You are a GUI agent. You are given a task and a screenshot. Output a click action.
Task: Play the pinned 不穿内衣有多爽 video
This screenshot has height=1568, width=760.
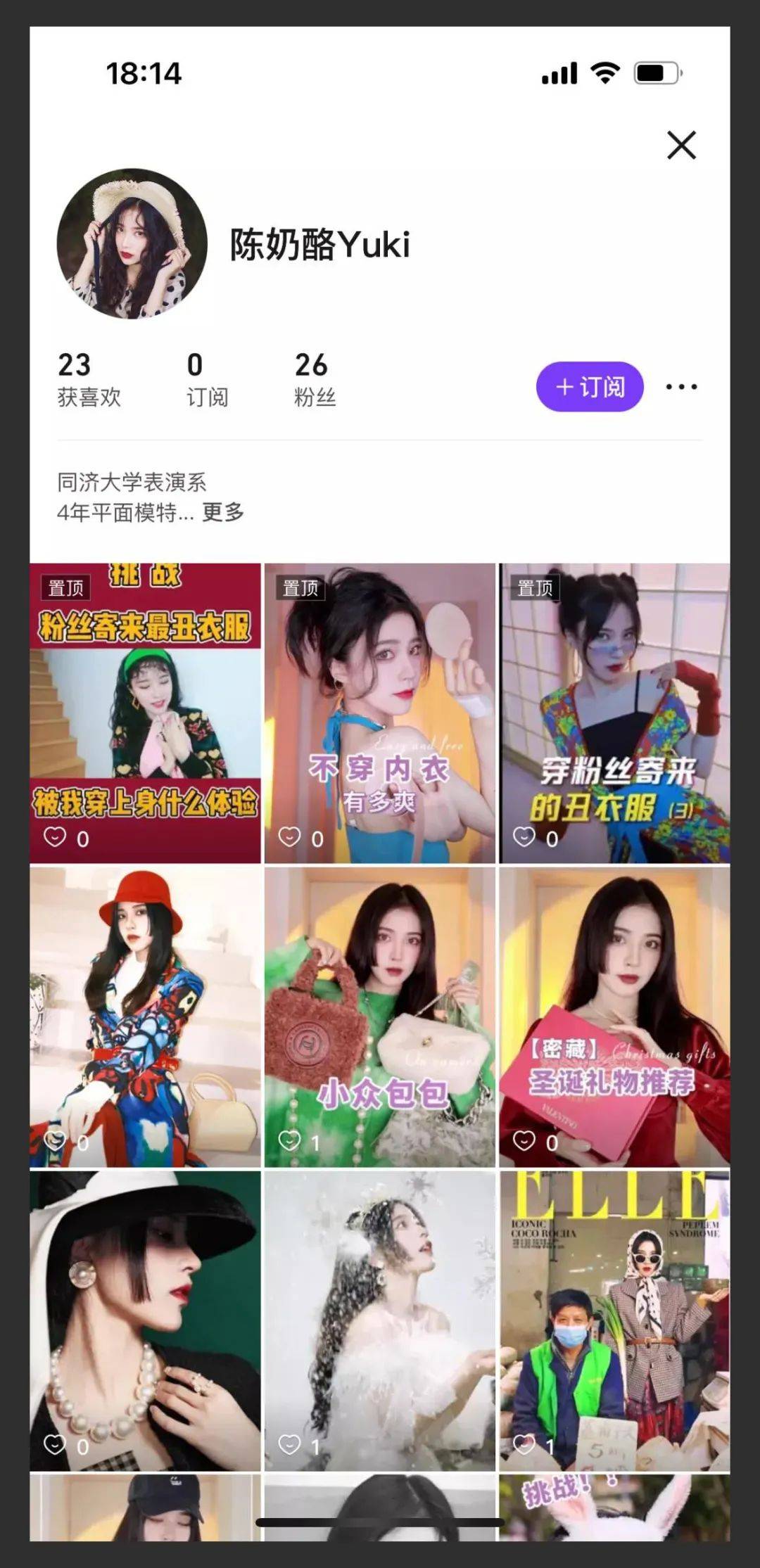[x=379, y=713]
